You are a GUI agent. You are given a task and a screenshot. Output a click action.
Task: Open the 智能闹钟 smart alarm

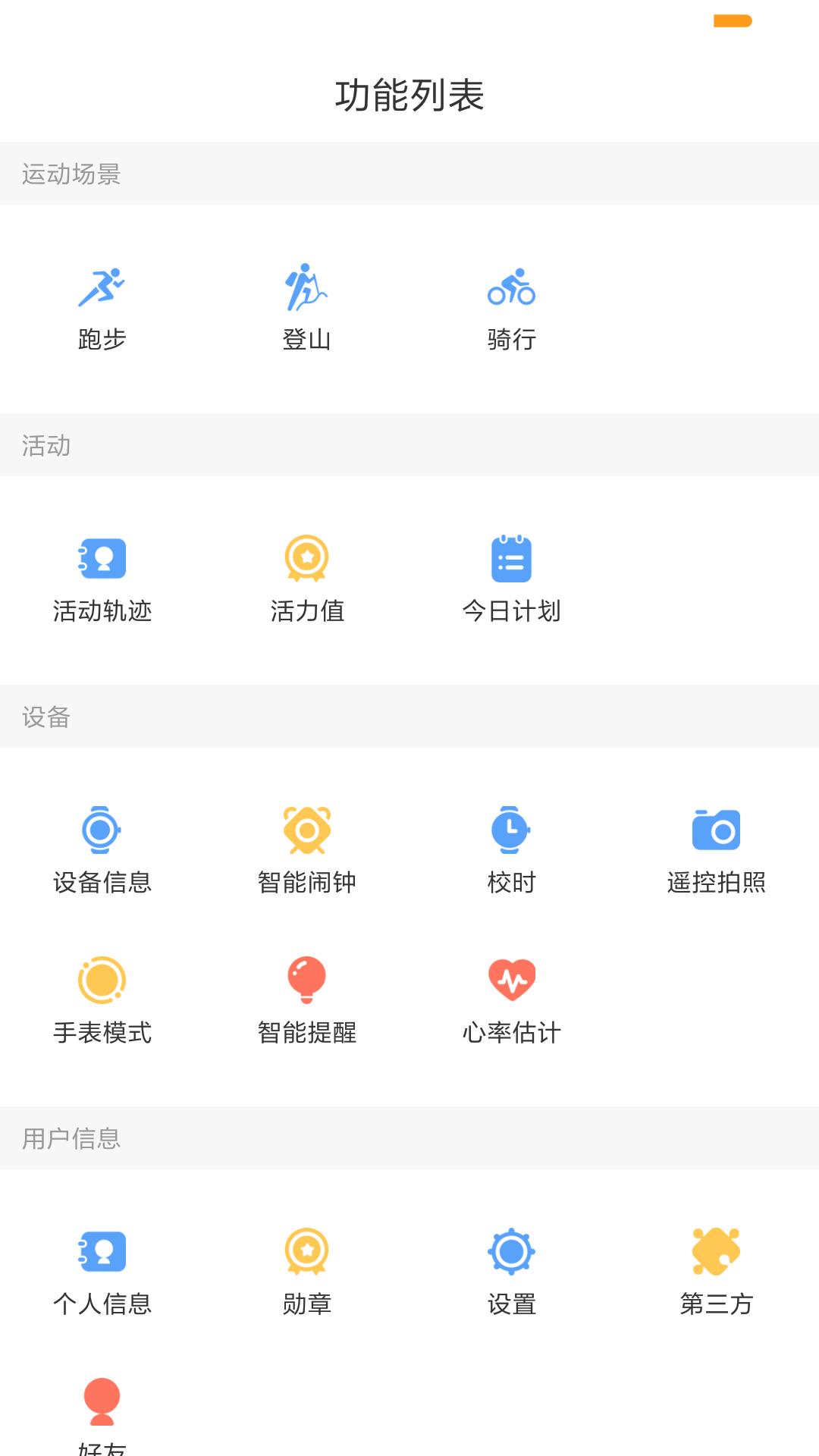click(306, 830)
